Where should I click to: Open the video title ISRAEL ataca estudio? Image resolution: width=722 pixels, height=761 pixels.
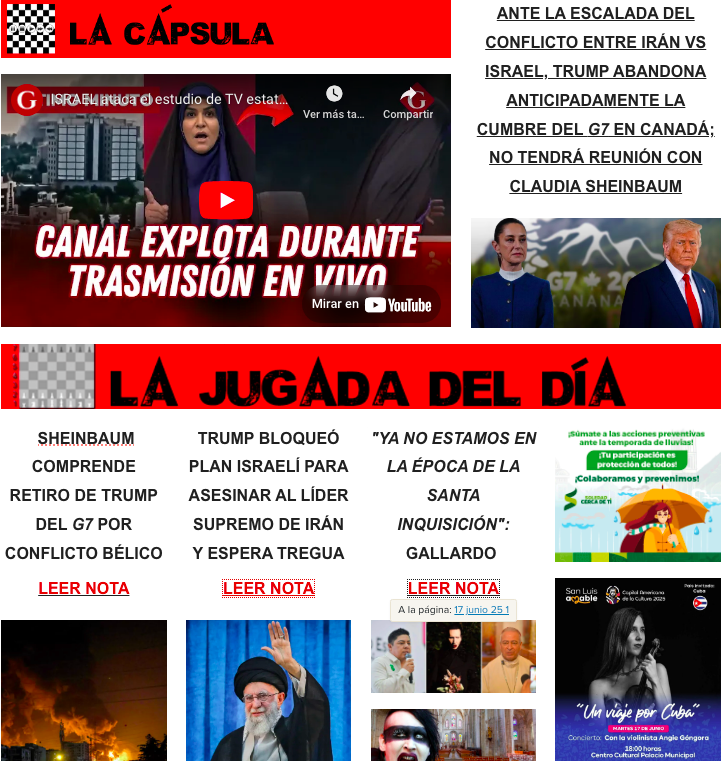(x=170, y=100)
